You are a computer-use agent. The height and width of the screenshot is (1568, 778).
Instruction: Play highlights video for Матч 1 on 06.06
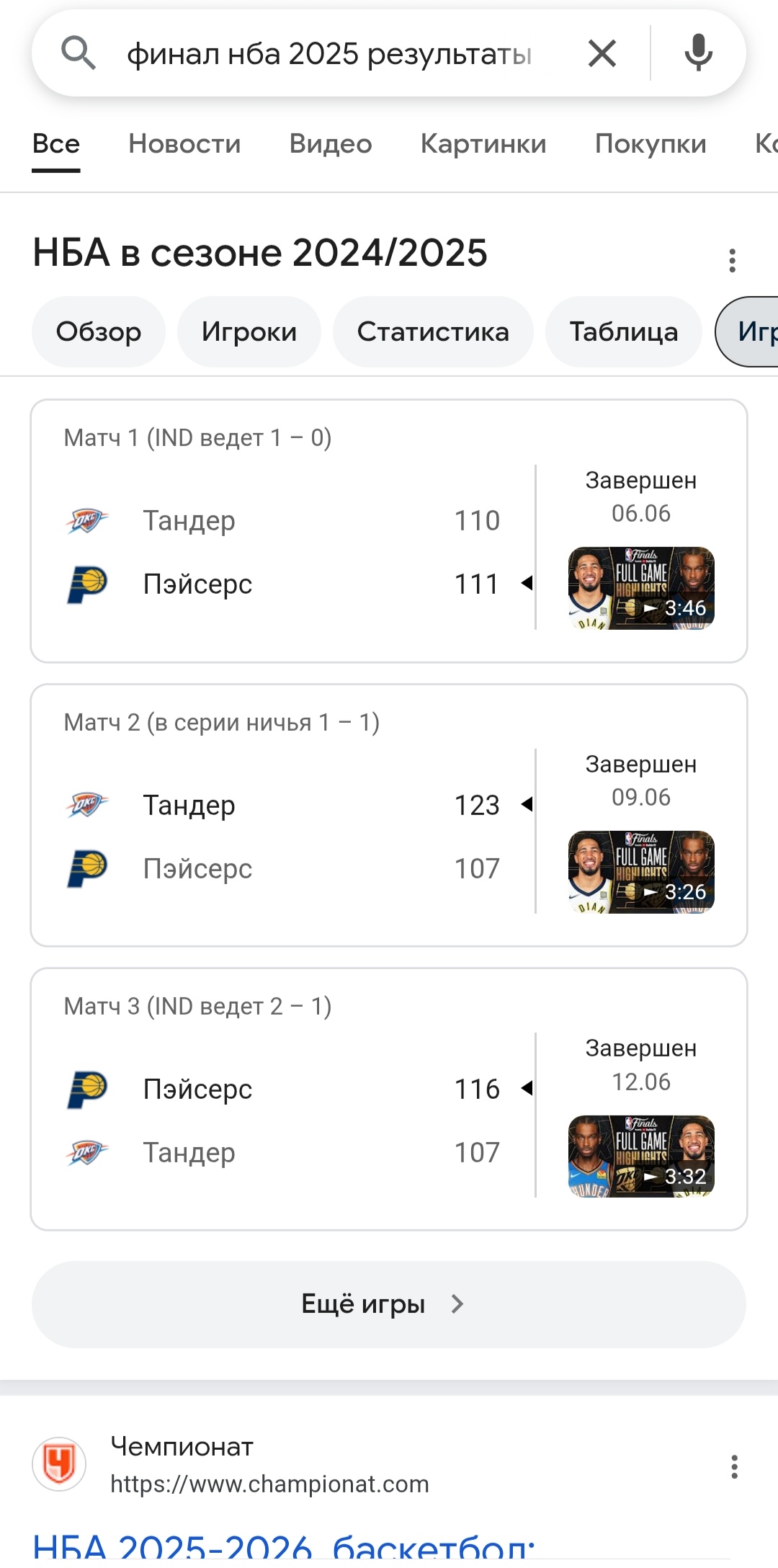coord(641,588)
